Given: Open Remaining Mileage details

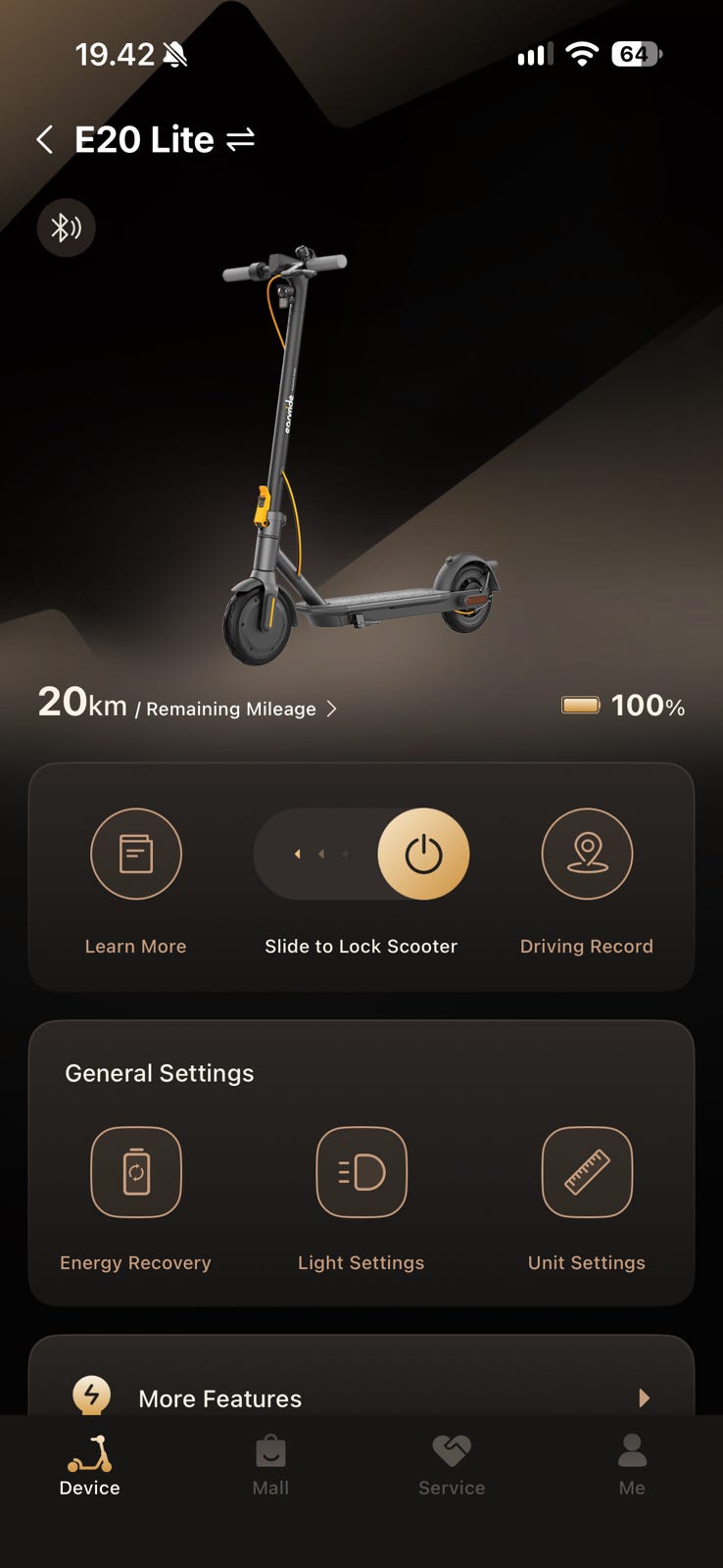Looking at the screenshot, I should point(187,705).
